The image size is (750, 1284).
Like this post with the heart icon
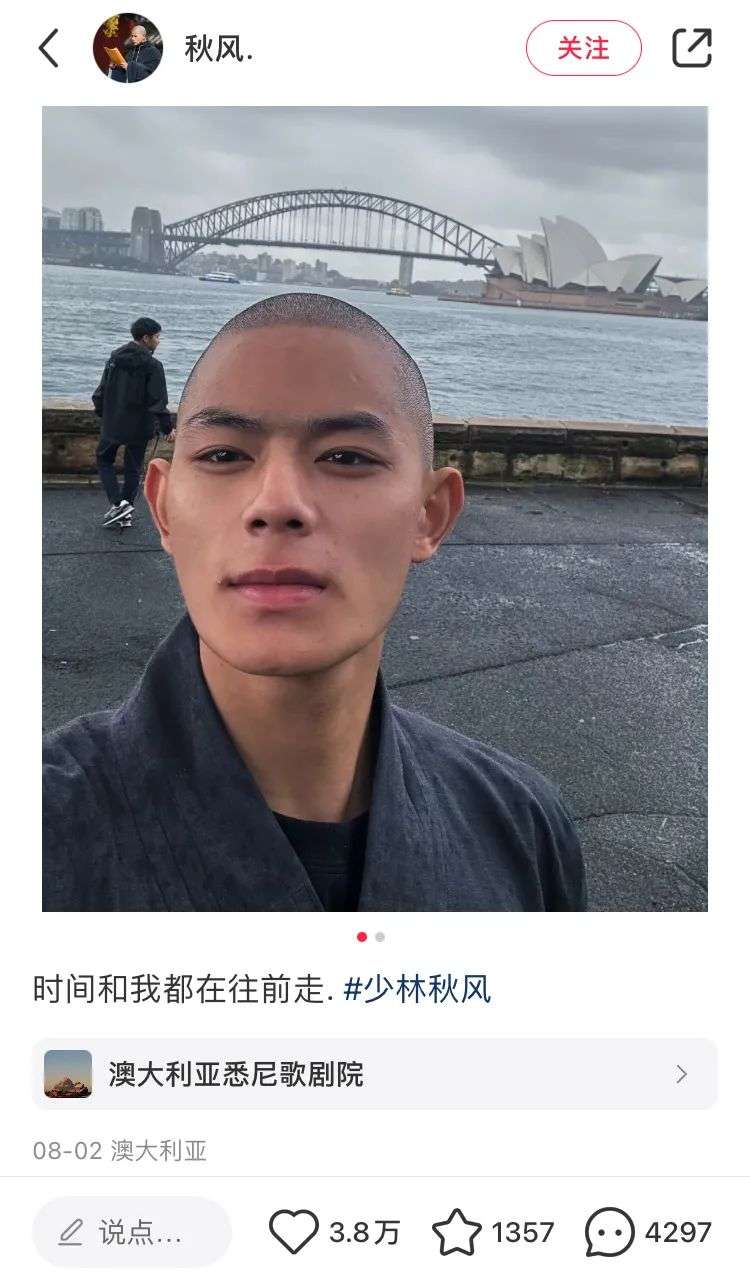point(294,1232)
